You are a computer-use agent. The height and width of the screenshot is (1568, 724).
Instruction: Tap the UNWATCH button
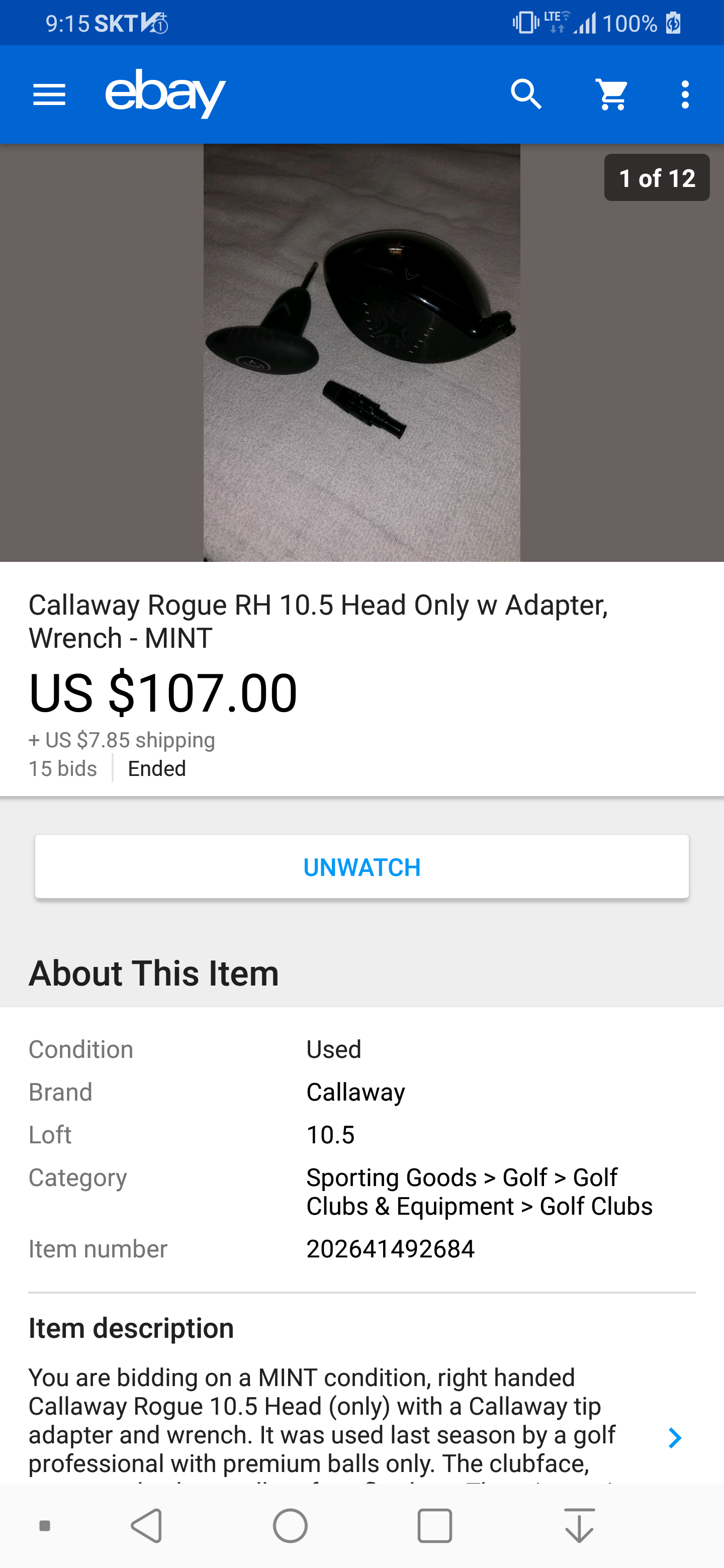pyautogui.click(x=361, y=866)
